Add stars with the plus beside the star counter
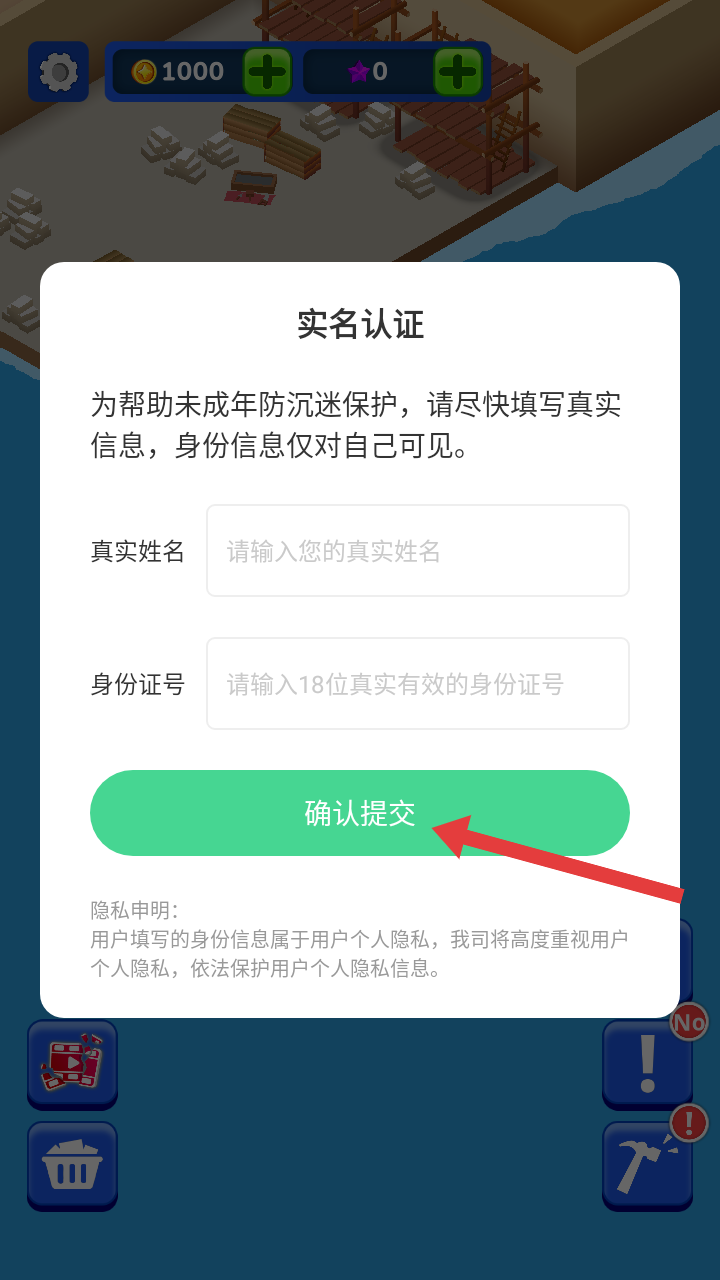 pos(458,72)
